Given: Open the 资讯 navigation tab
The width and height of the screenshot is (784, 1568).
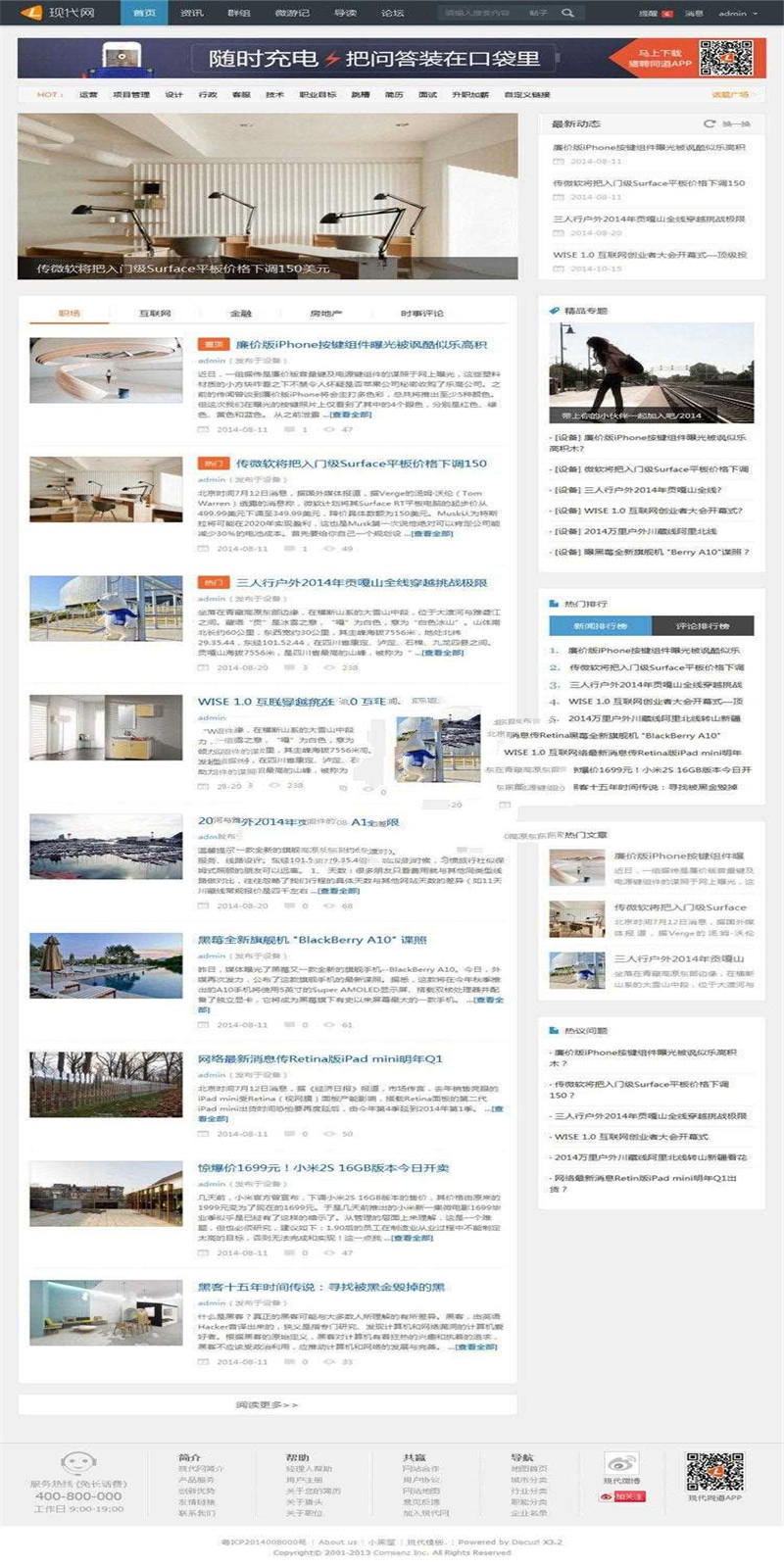Looking at the screenshot, I should click(x=192, y=14).
